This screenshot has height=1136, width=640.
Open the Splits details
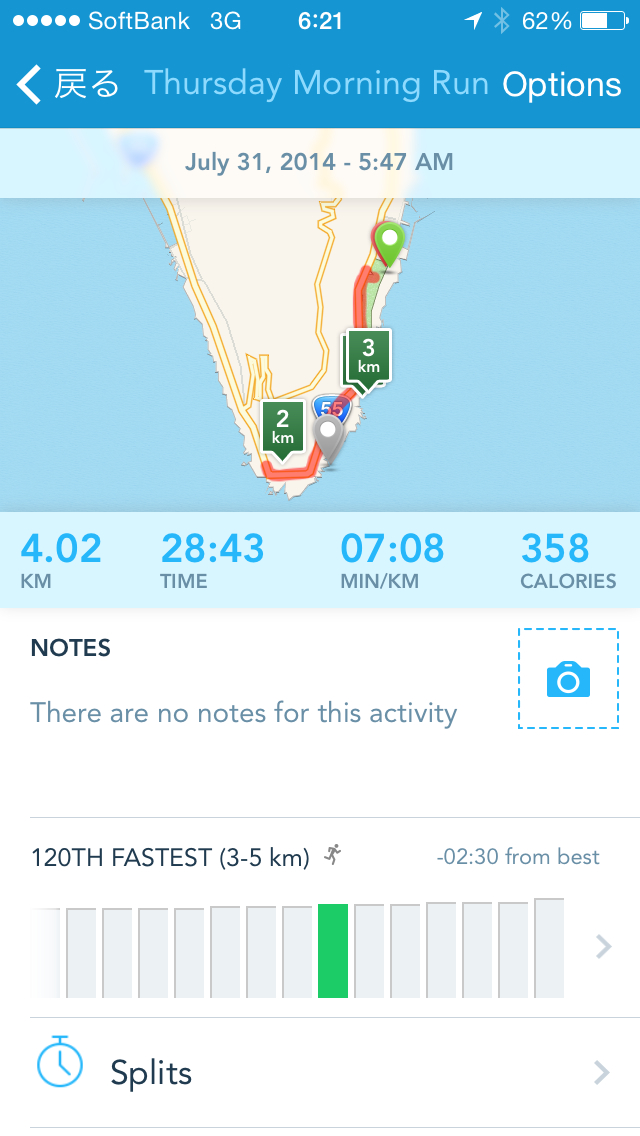pyautogui.click(x=320, y=1073)
